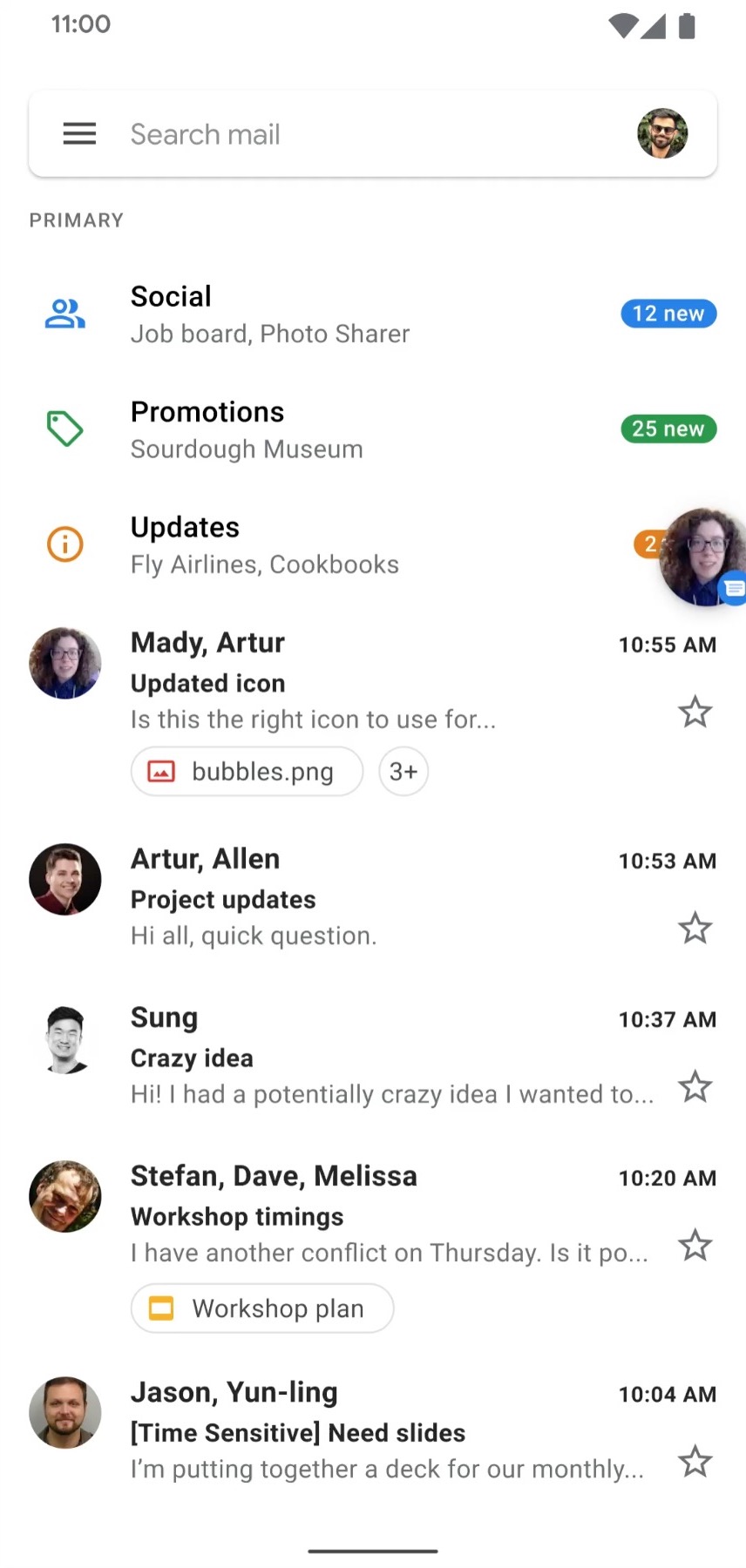Select the PRIMARY section header
746x1568 pixels.
(x=76, y=220)
